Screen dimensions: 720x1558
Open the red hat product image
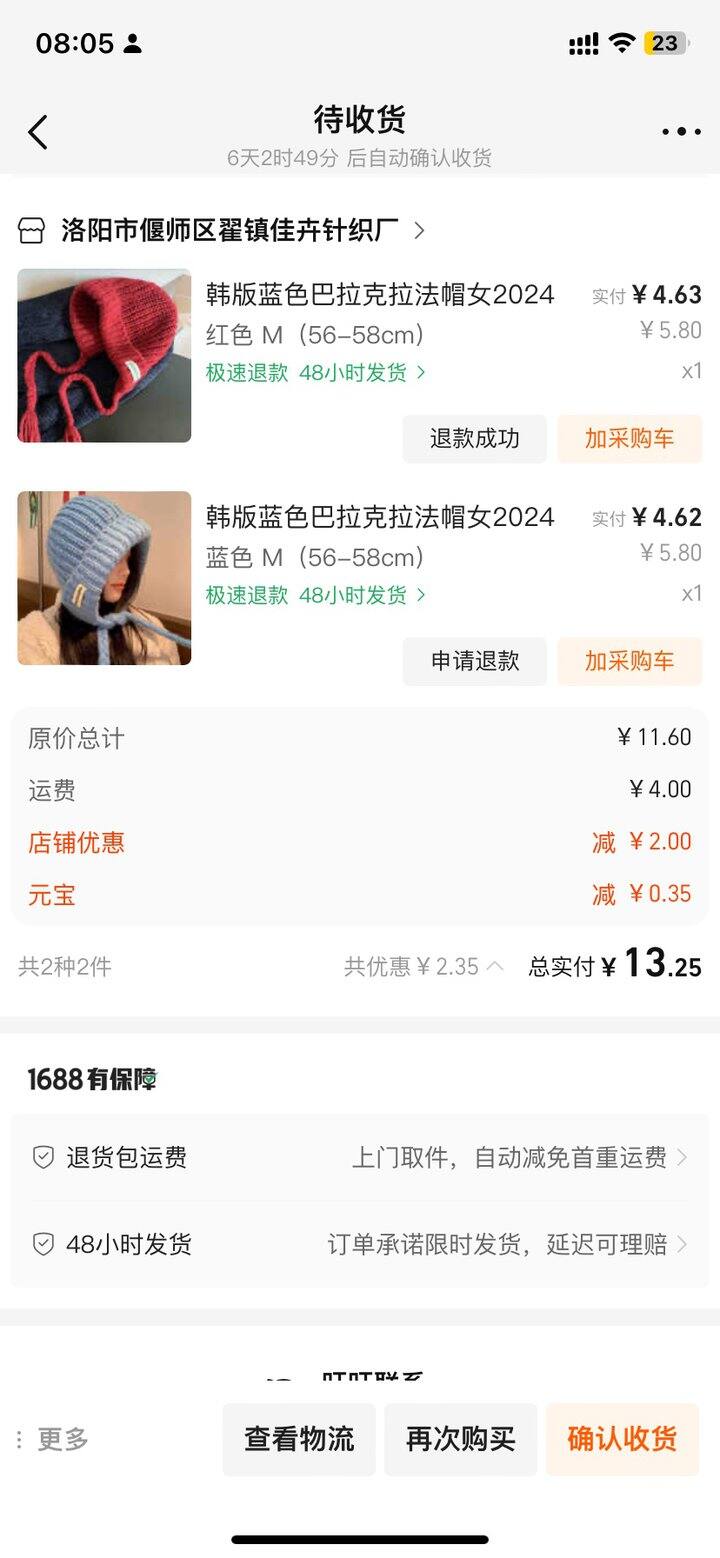104,355
